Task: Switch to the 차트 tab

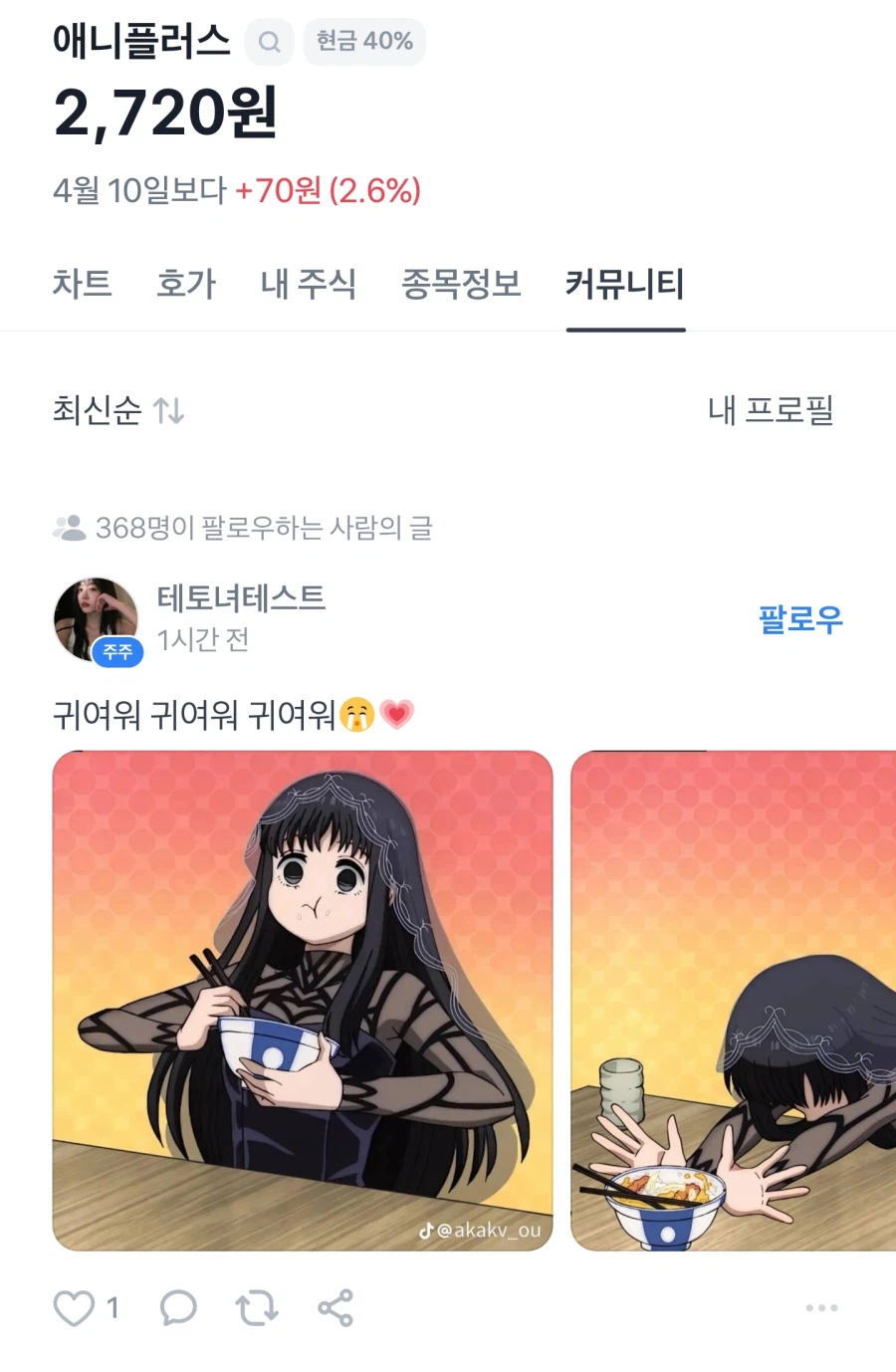Action: [x=83, y=286]
